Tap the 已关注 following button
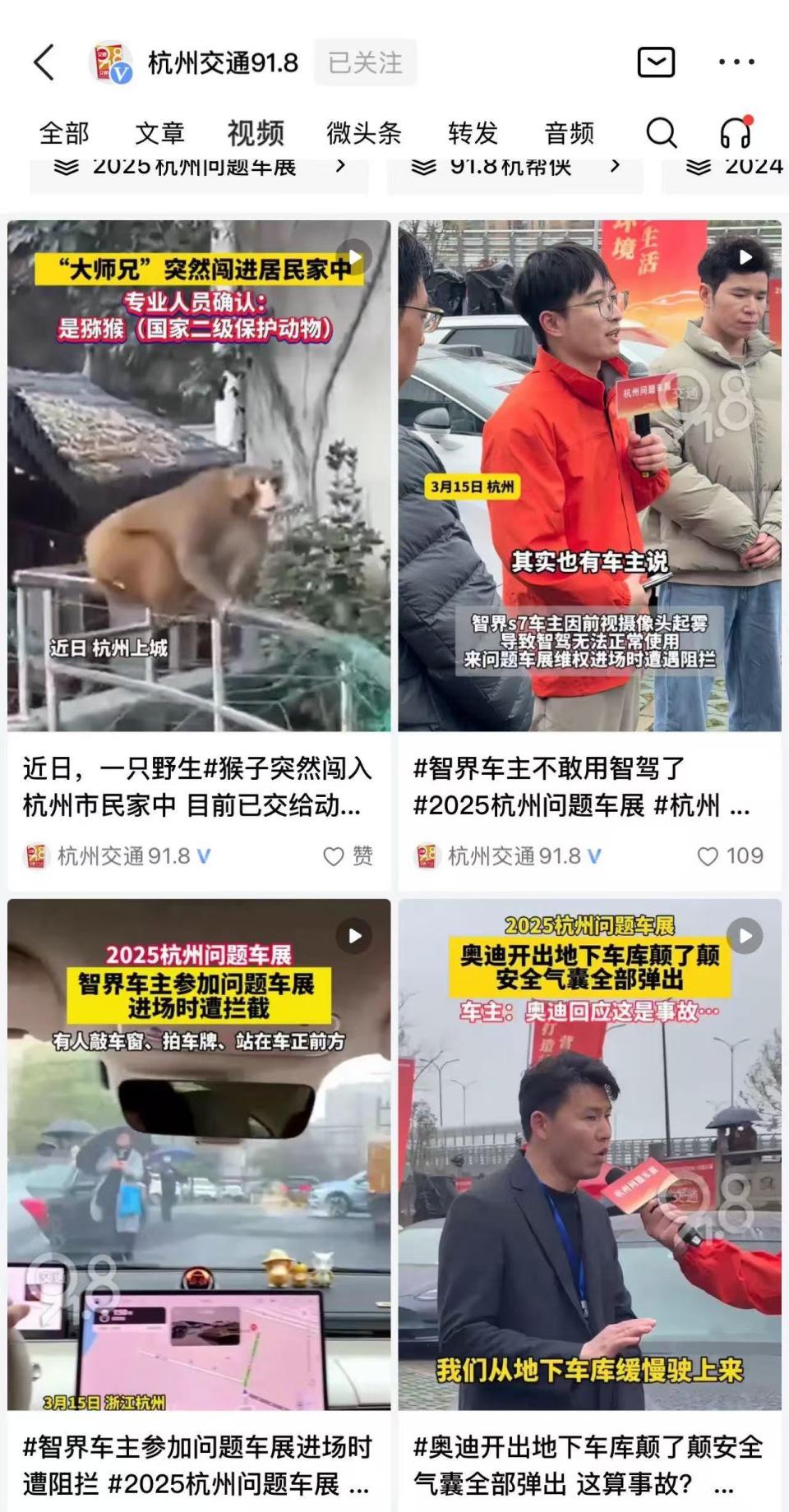This screenshot has width=789, height=1512. (365, 62)
